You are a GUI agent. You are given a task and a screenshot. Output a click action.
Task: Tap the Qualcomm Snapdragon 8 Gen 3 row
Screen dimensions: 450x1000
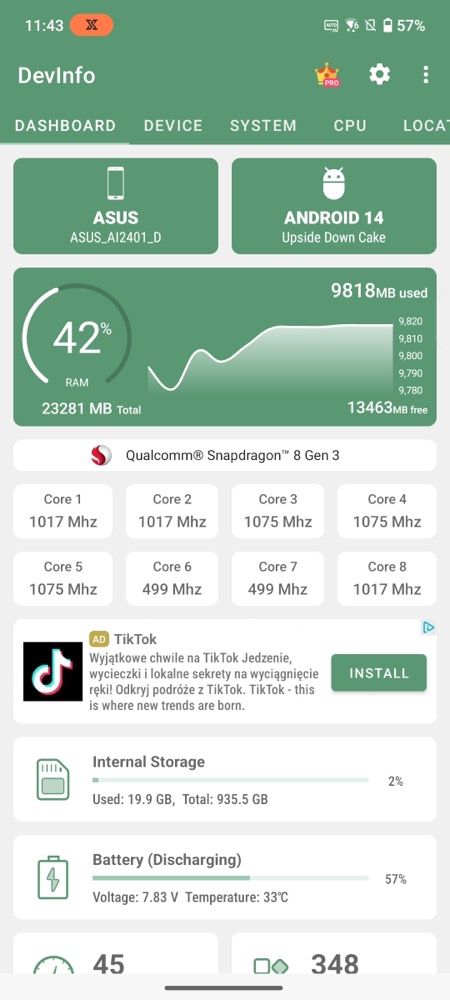225,455
